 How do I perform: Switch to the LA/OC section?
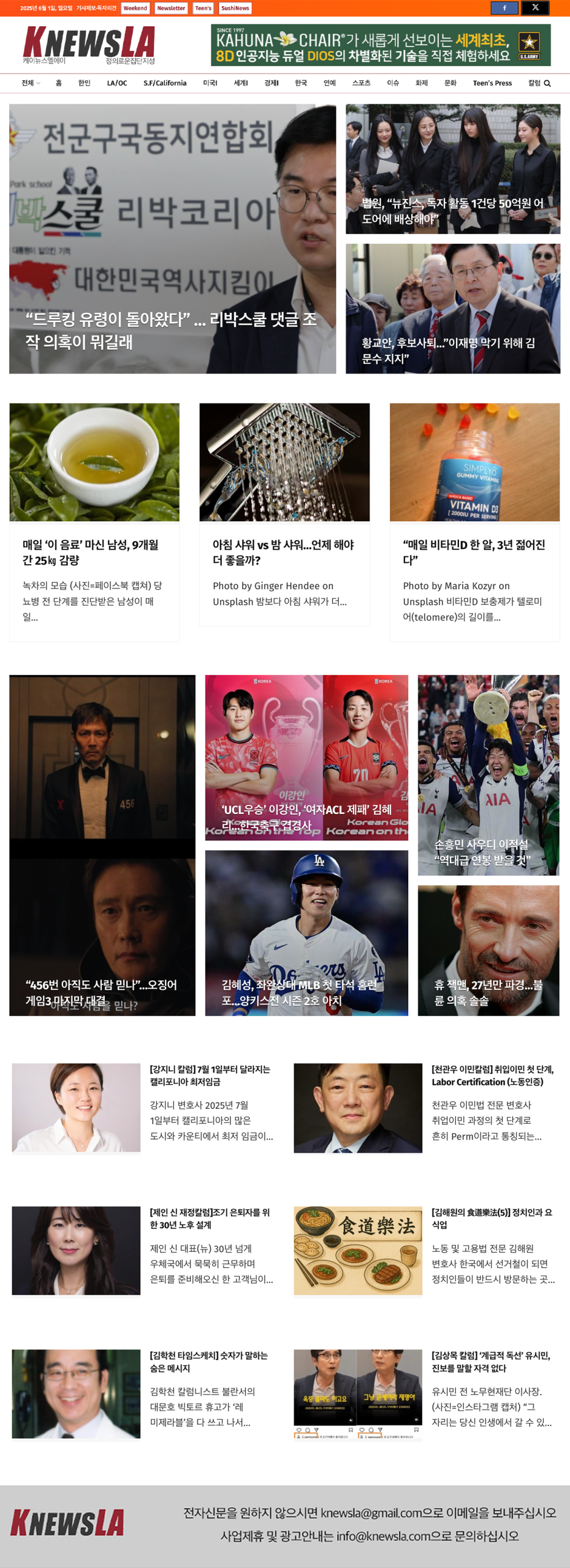tap(117, 83)
